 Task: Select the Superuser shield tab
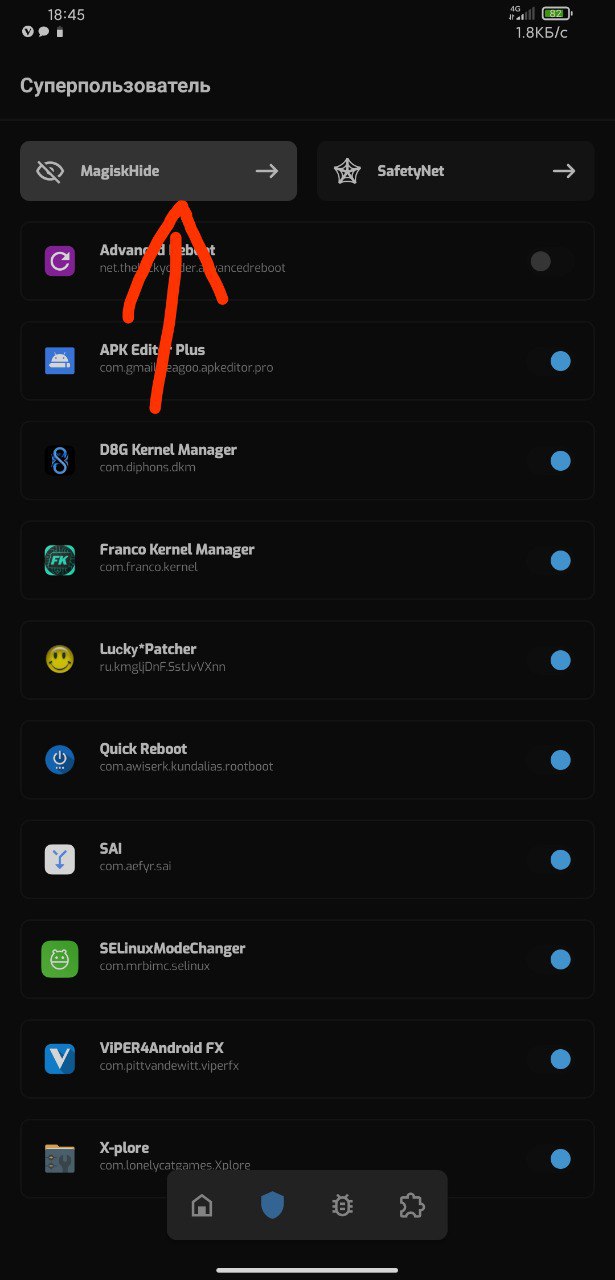click(x=272, y=1205)
